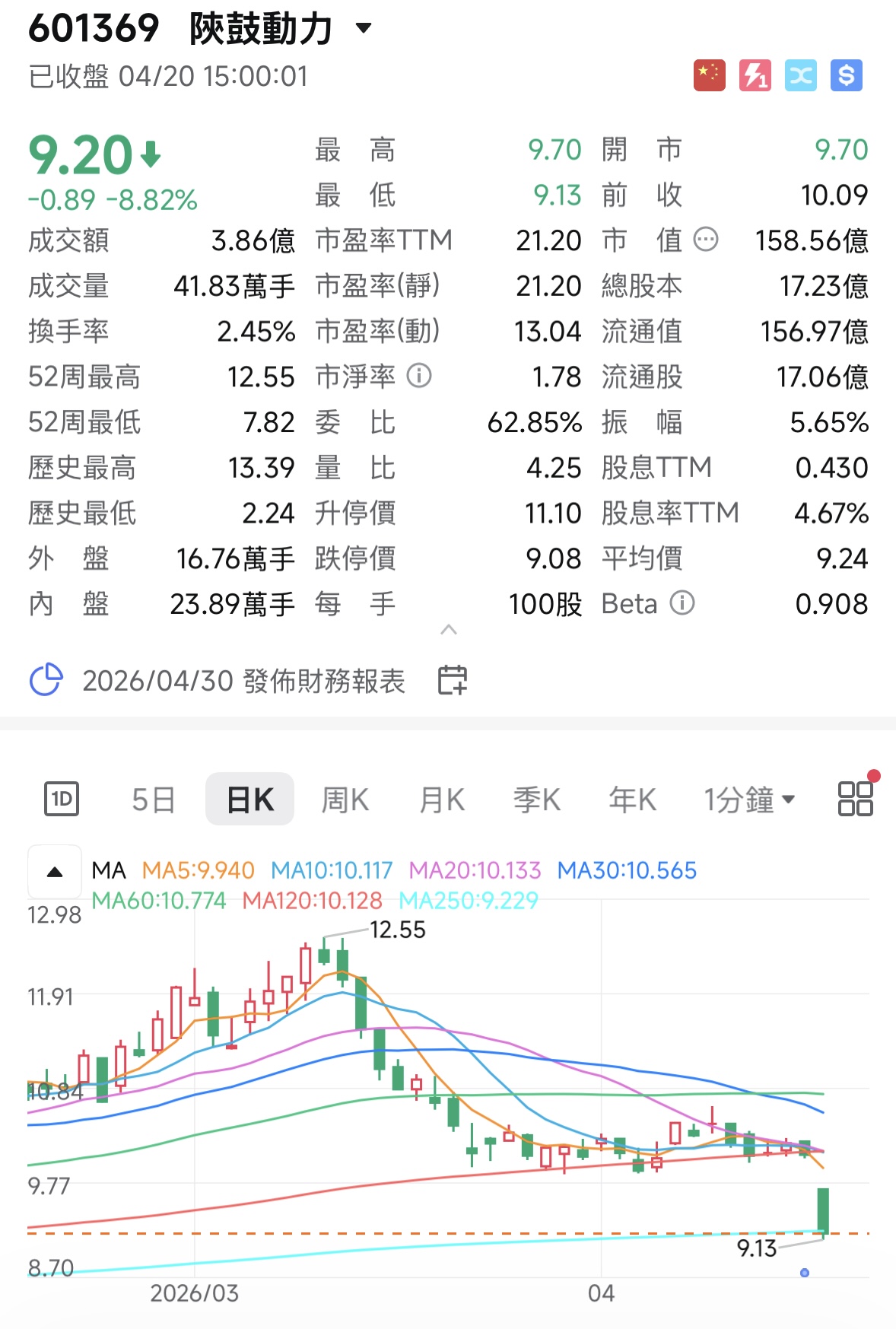Open the 2026/04/30 發佈財務報表 notice
Viewport: 896px width, 1329px height.
coord(243,681)
